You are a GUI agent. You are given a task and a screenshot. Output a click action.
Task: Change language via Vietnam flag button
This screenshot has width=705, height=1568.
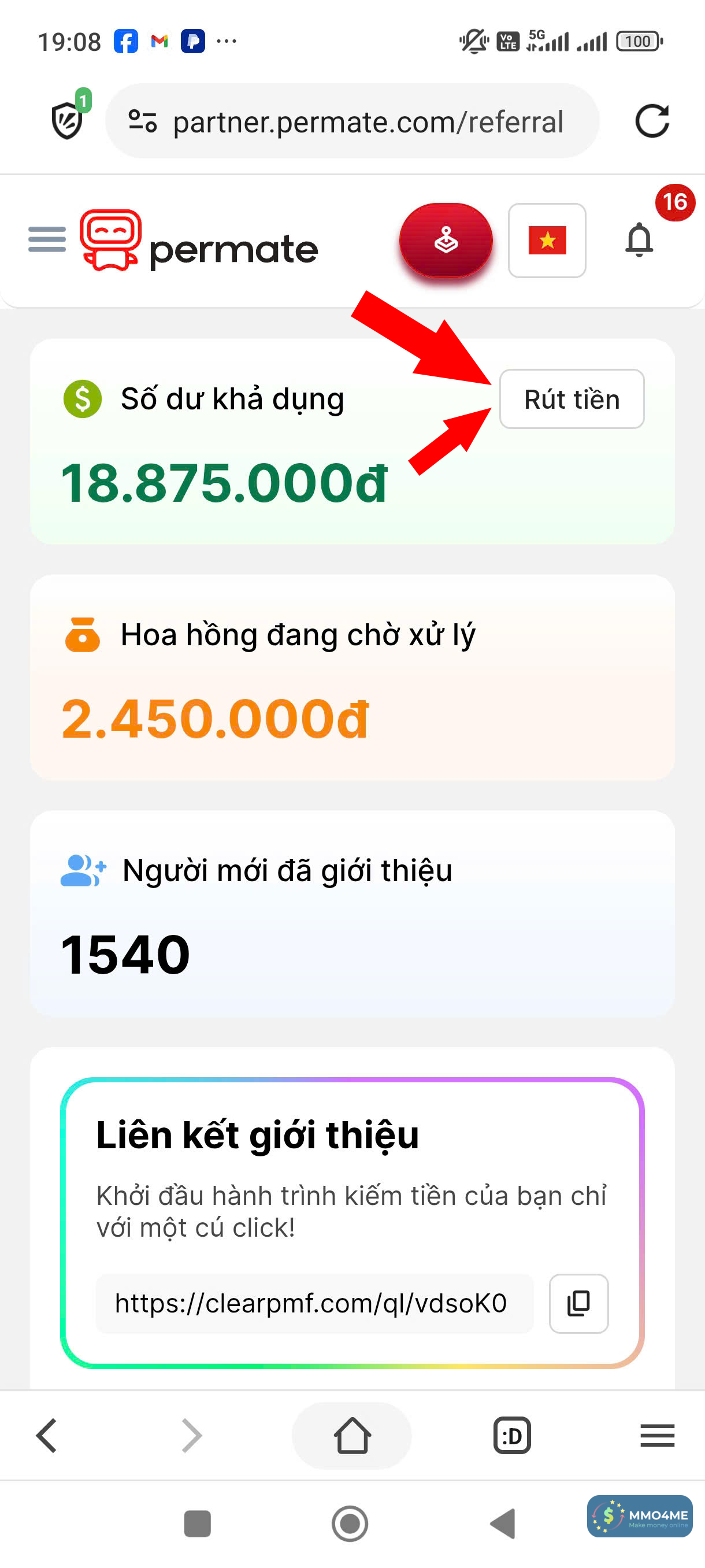[546, 240]
